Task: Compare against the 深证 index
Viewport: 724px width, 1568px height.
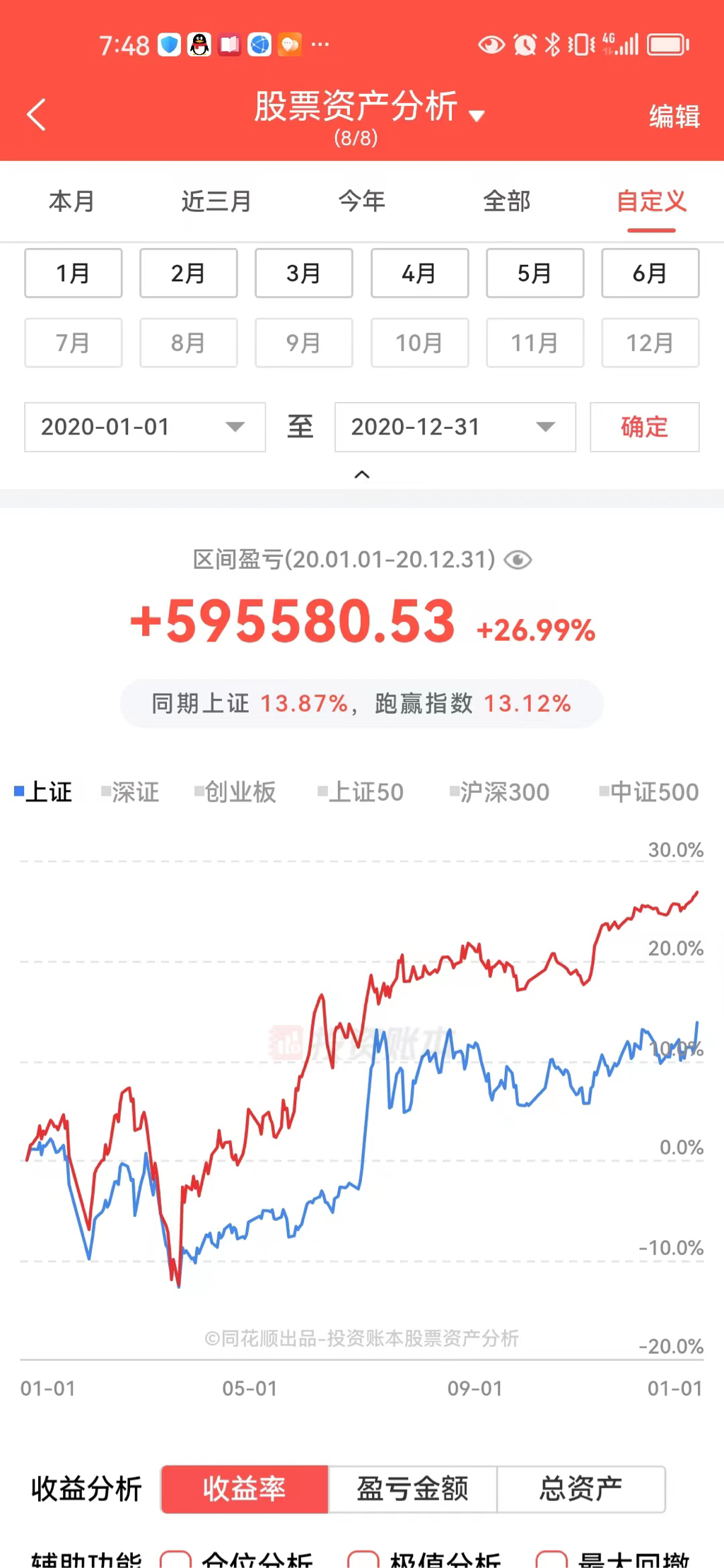Action: pos(131,792)
